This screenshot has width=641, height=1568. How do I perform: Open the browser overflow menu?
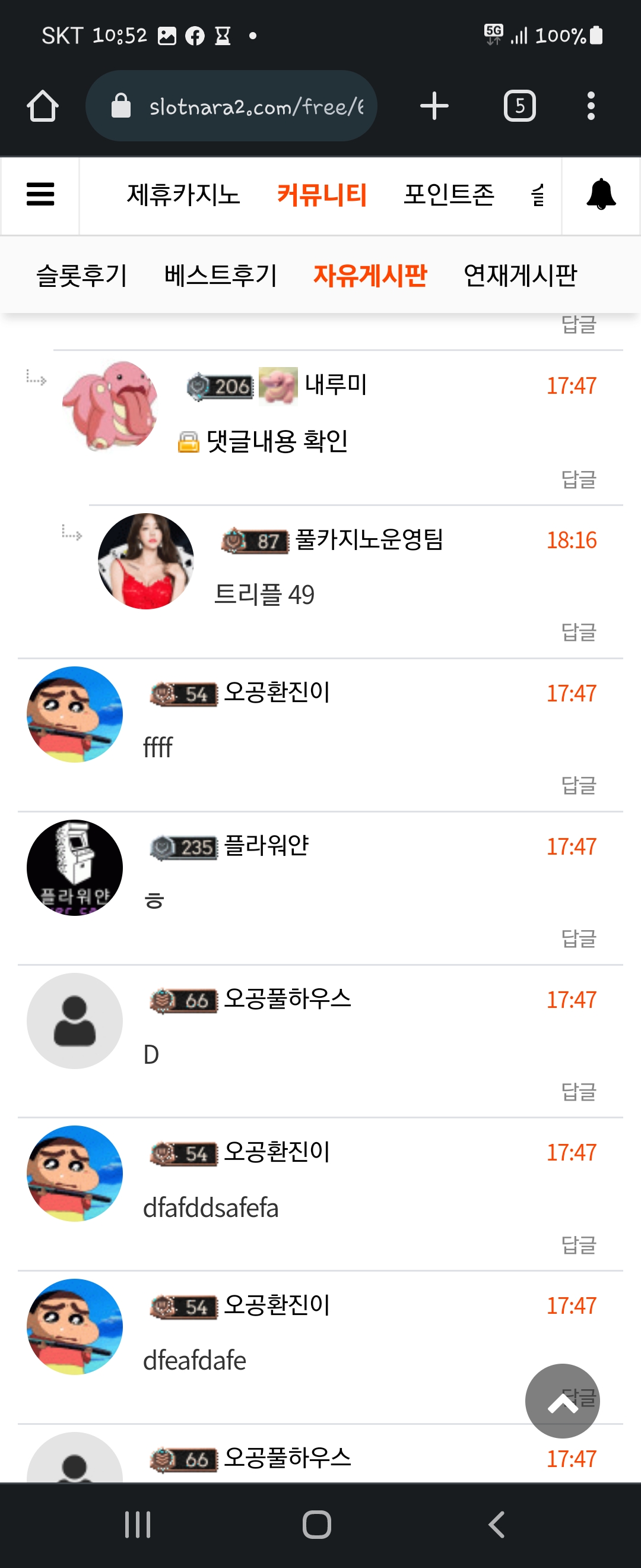(x=591, y=106)
